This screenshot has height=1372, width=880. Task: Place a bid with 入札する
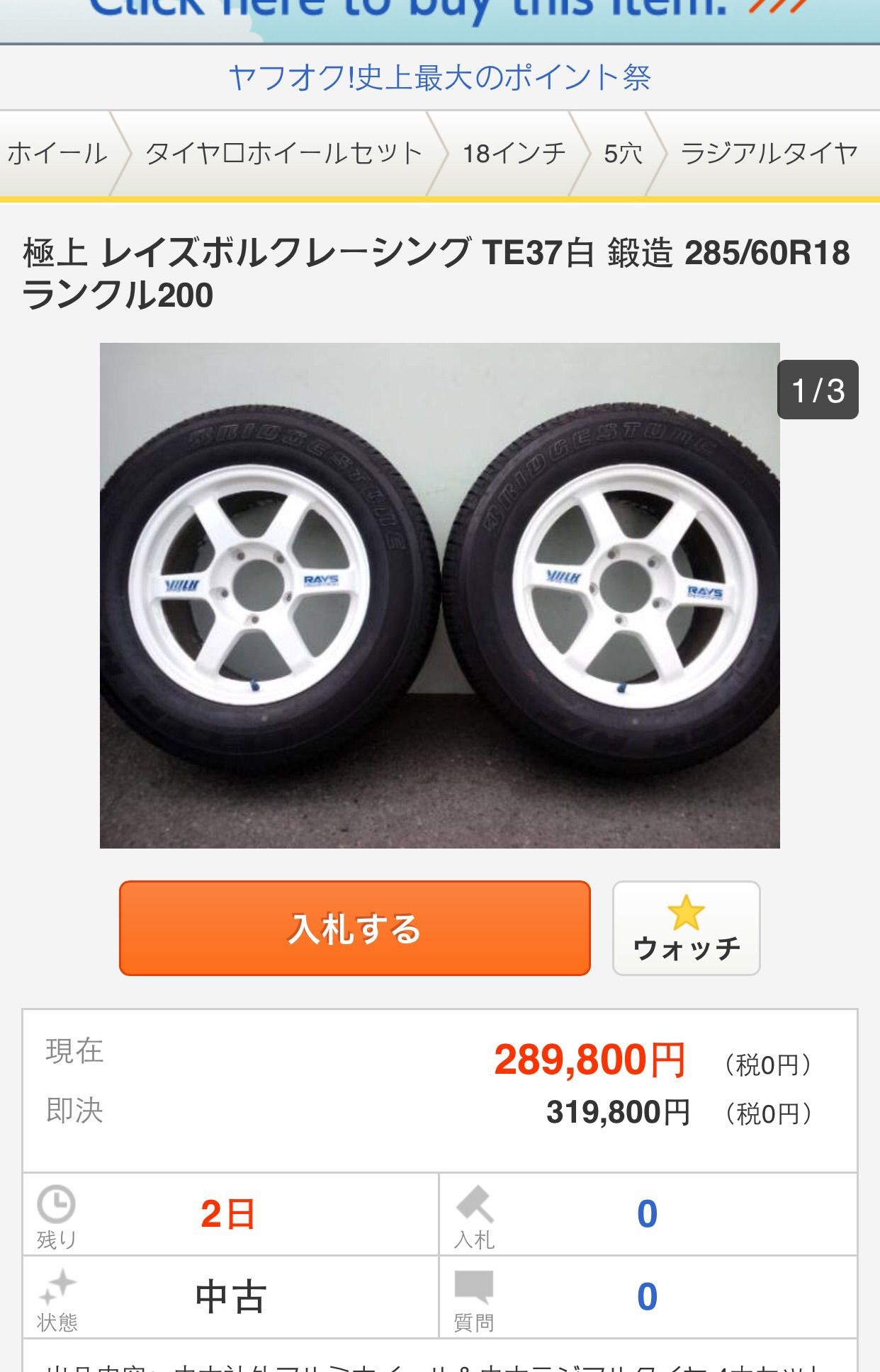pyautogui.click(x=354, y=928)
